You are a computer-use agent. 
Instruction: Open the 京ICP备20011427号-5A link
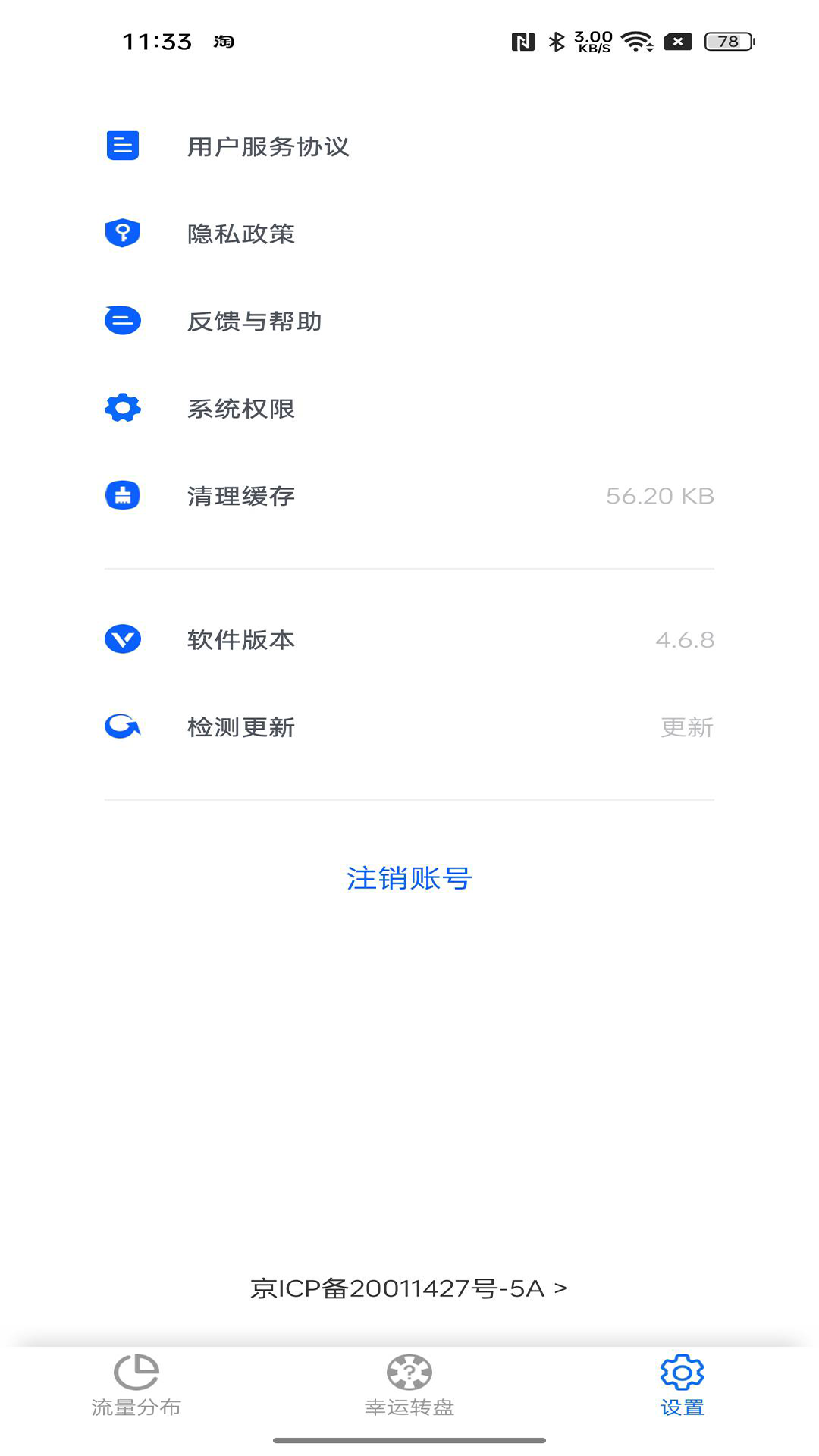(x=409, y=1288)
